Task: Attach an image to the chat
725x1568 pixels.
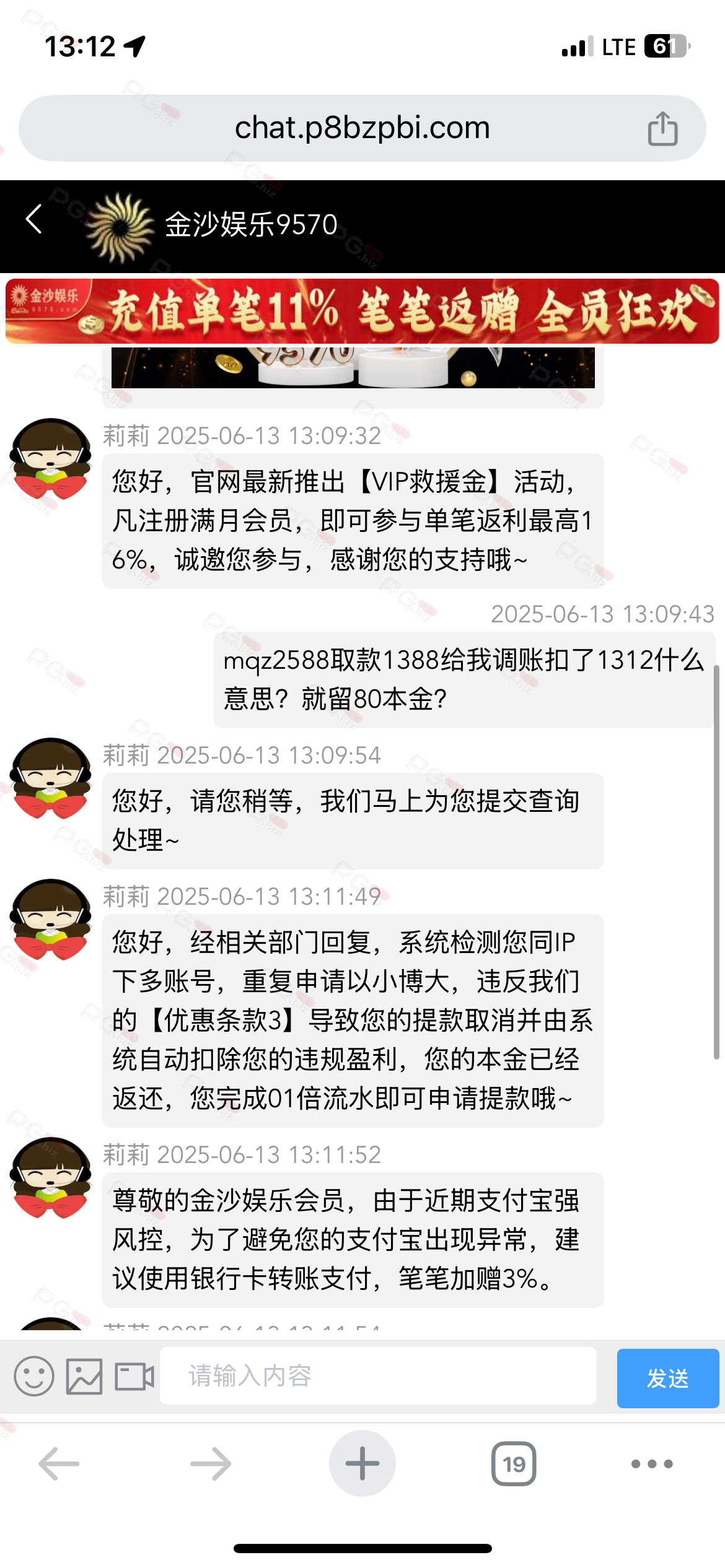Action: [84, 1376]
